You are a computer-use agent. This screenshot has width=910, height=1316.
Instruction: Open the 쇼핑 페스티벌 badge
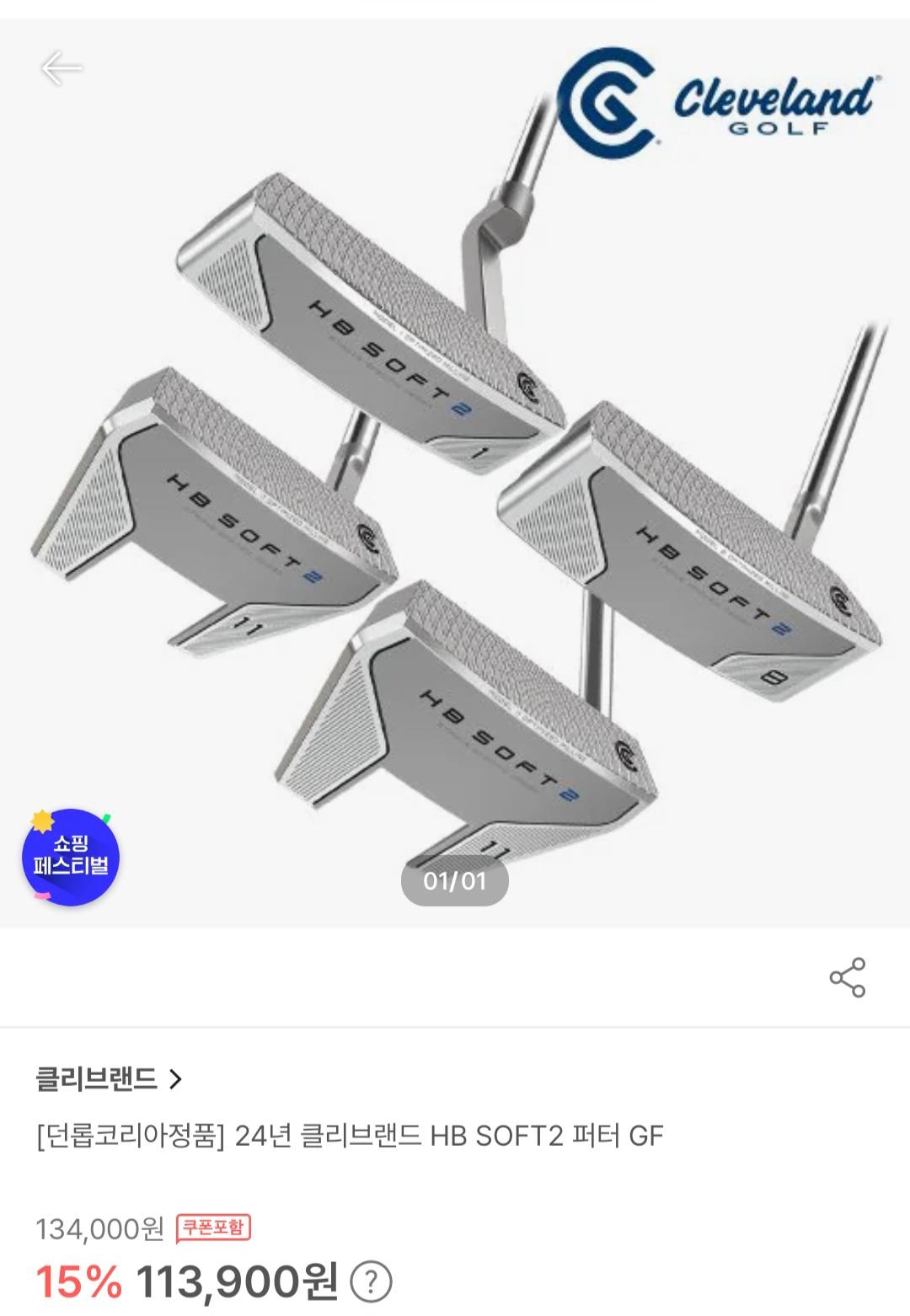(x=71, y=858)
